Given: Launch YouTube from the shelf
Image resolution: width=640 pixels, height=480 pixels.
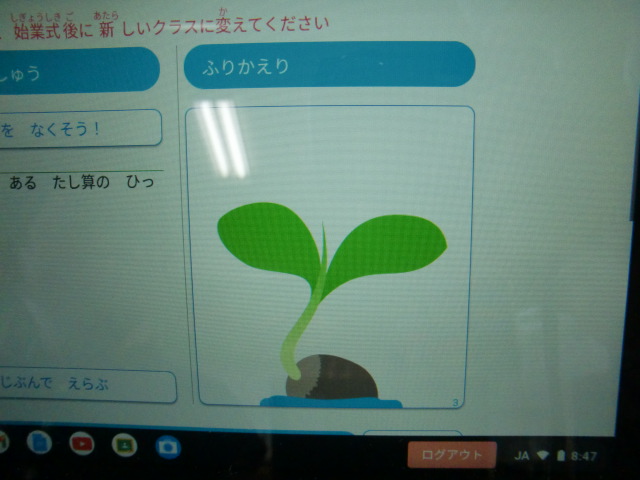Looking at the screenshot, I should pos(82,443).
